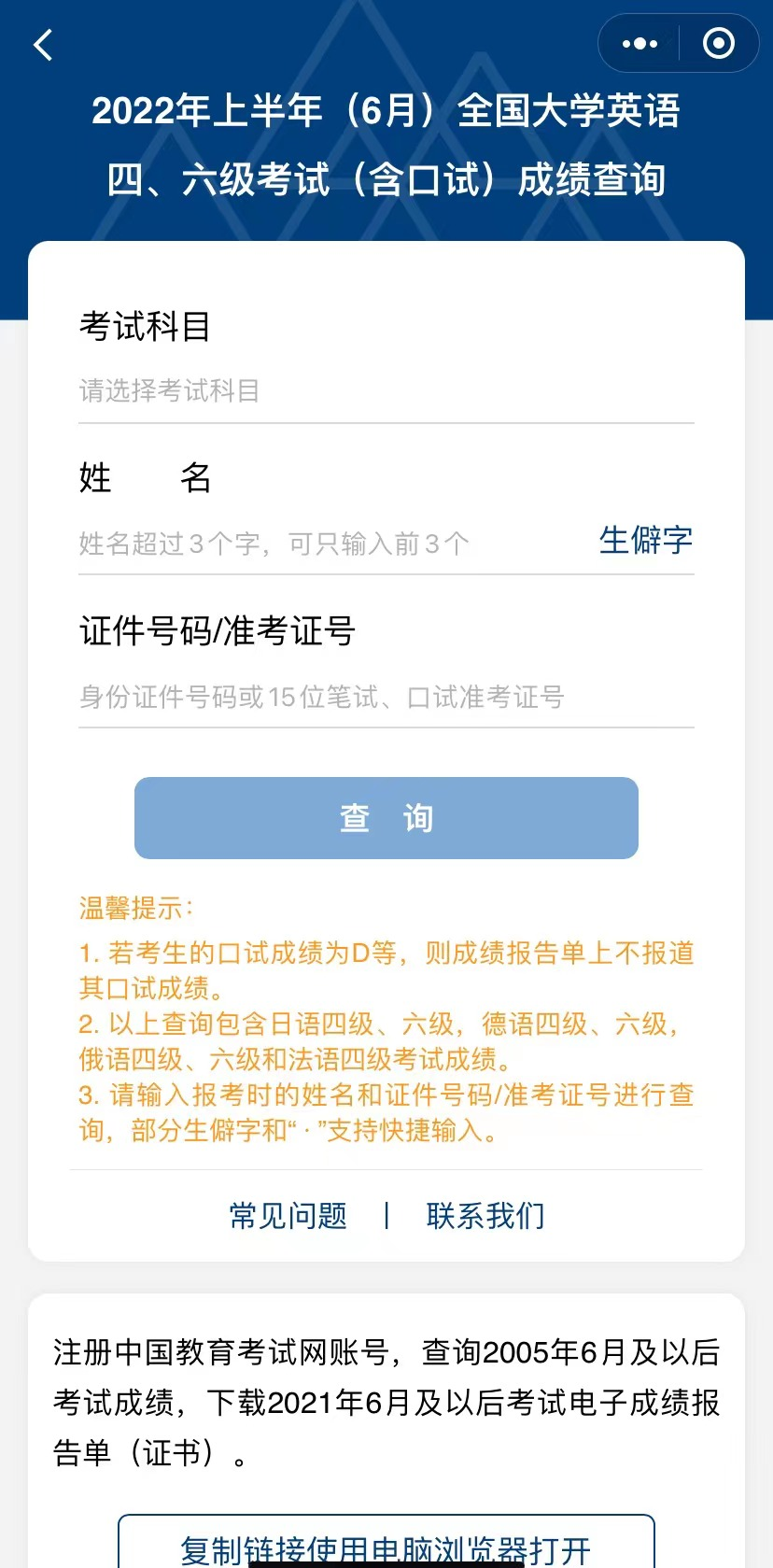The height and width of the screenshot is (1568, 773).
Task: Open the 联系我们 contact link
Action: click(485, 1216)
